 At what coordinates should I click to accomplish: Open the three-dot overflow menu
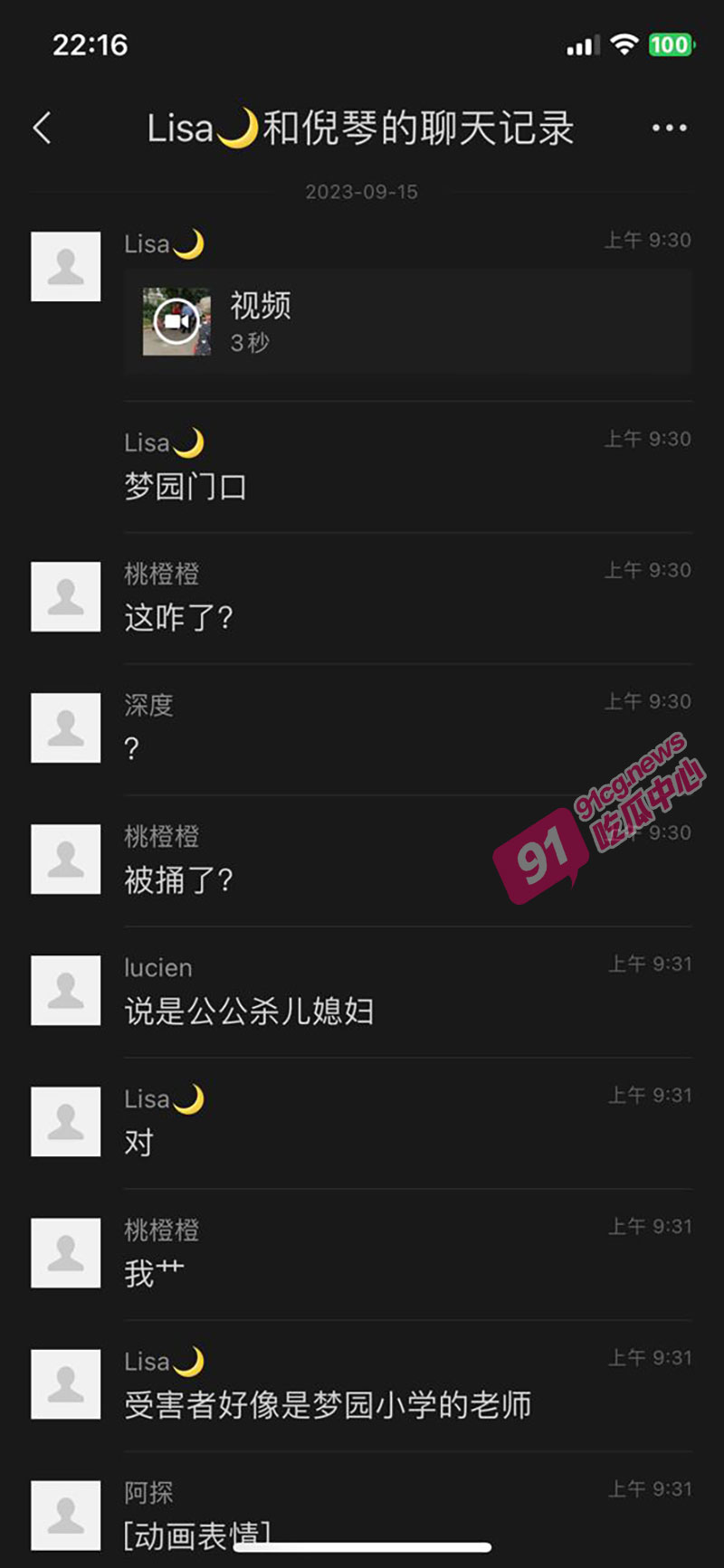[669, 128]
